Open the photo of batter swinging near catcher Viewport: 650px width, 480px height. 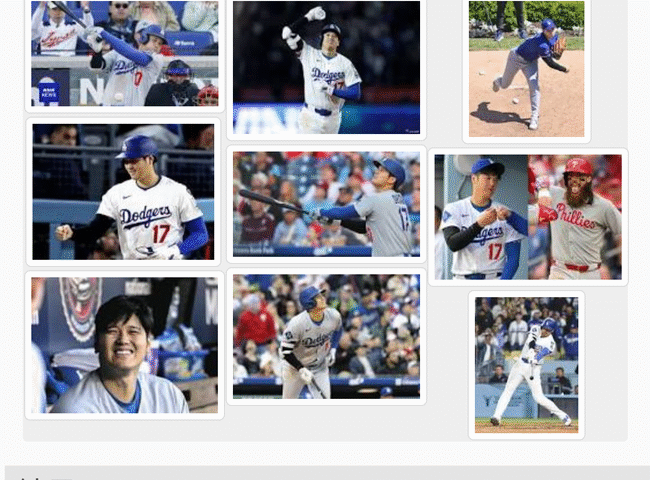point(124,54)
